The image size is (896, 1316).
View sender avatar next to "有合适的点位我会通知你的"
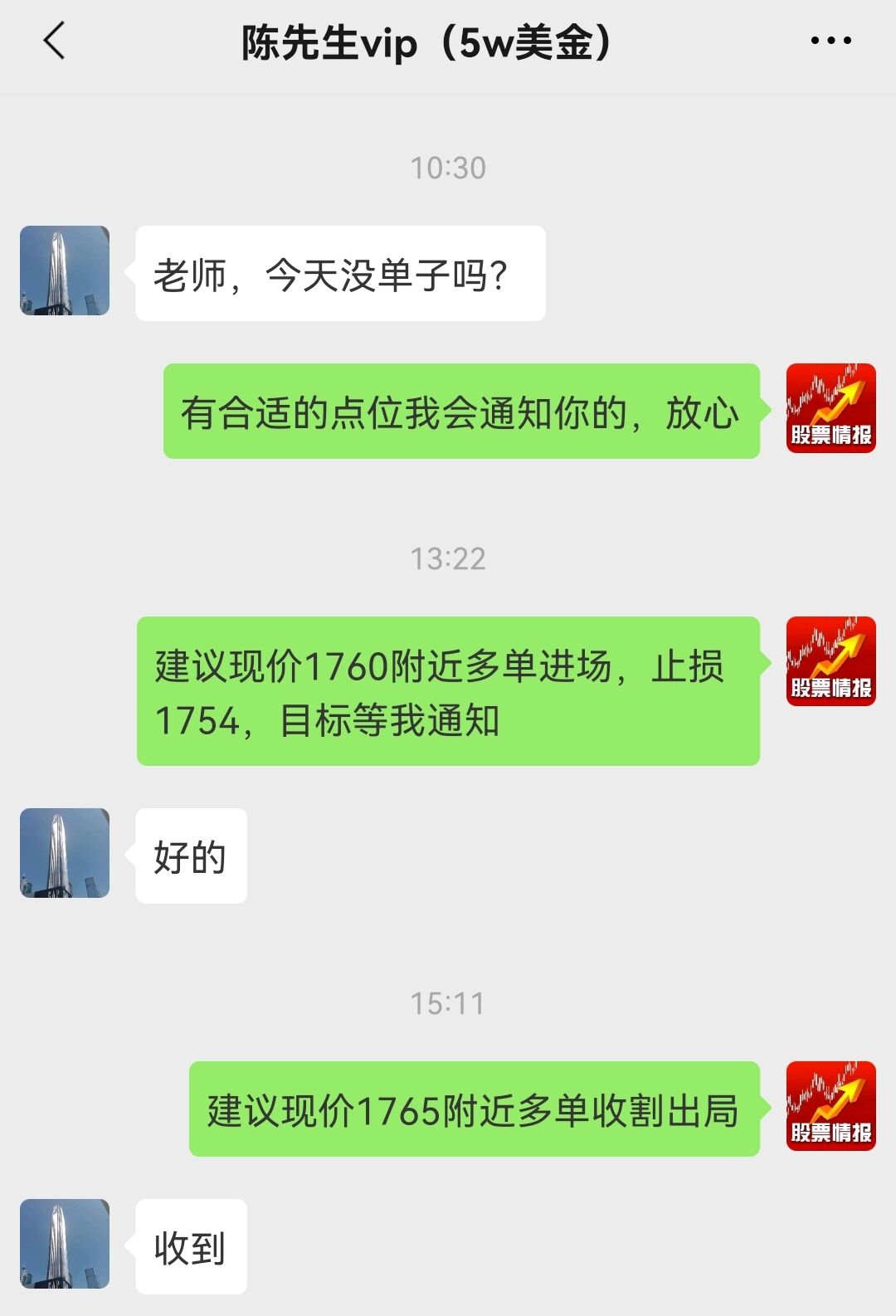click(830, 408)
